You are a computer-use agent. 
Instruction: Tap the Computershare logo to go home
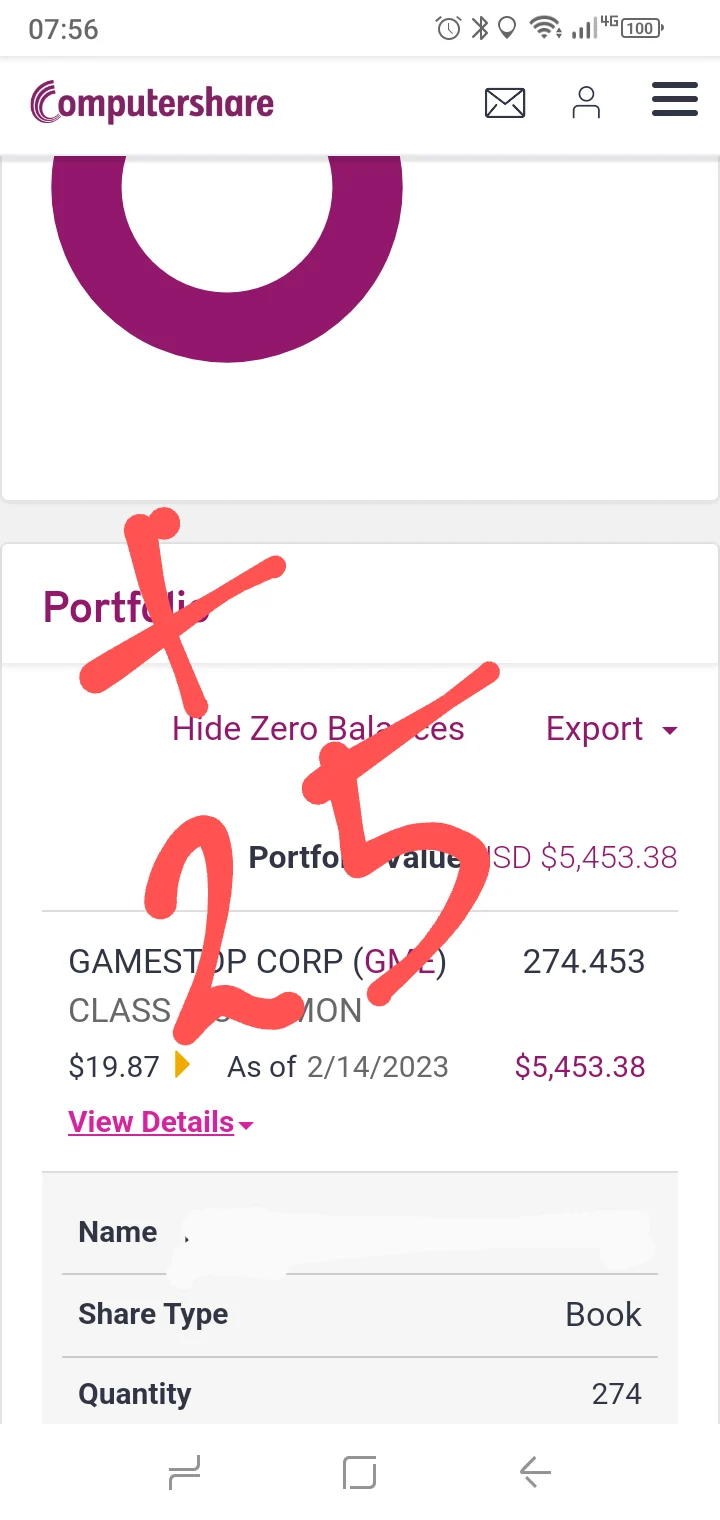point(152,102)
